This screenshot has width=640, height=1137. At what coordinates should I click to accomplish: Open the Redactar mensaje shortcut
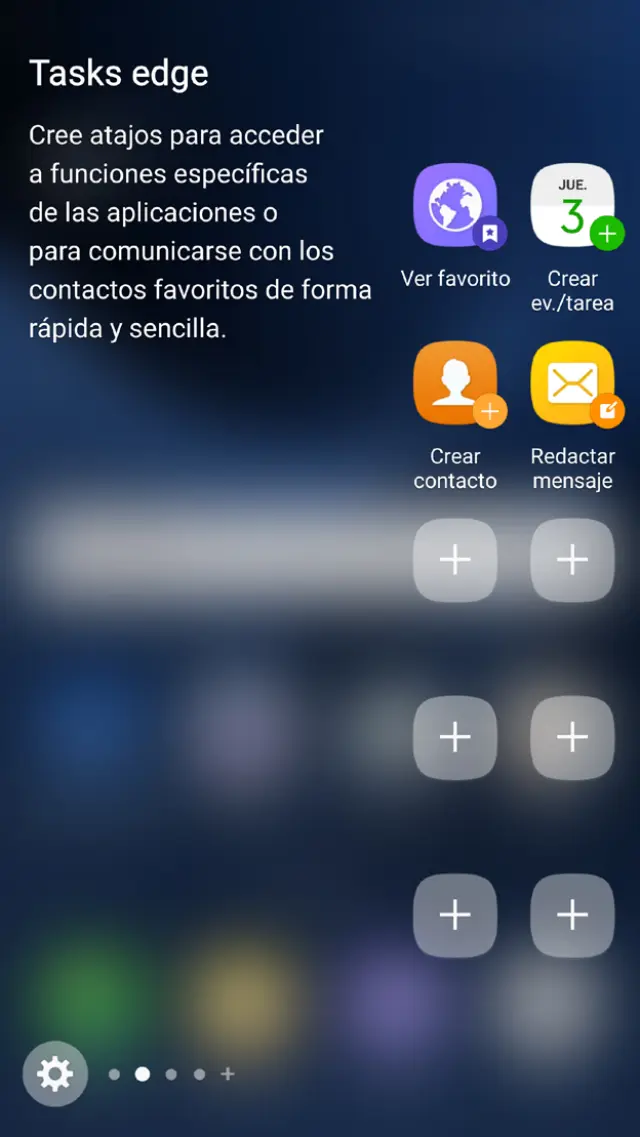[572, 384]
